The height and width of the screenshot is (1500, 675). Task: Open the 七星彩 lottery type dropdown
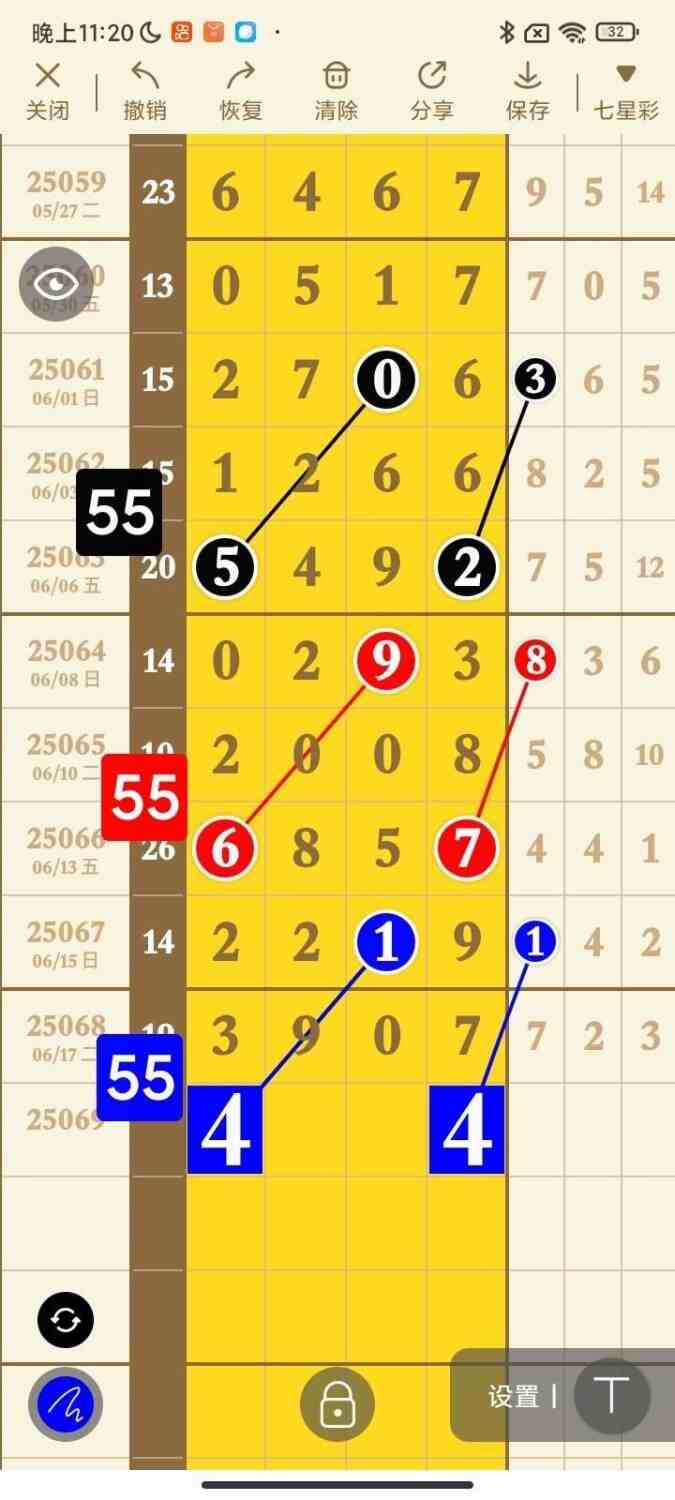coord(626,91)
